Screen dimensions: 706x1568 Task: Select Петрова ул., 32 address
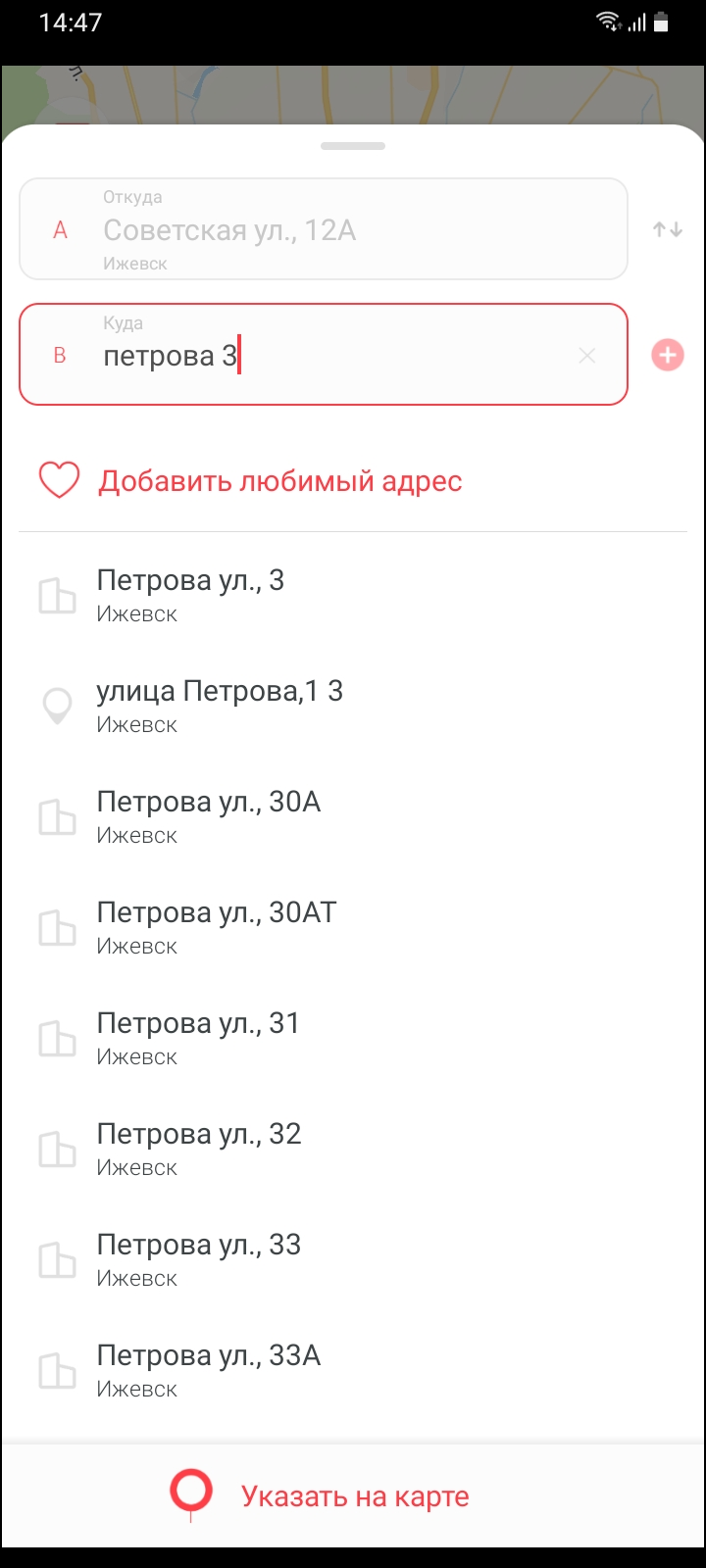pos(353,1150)
